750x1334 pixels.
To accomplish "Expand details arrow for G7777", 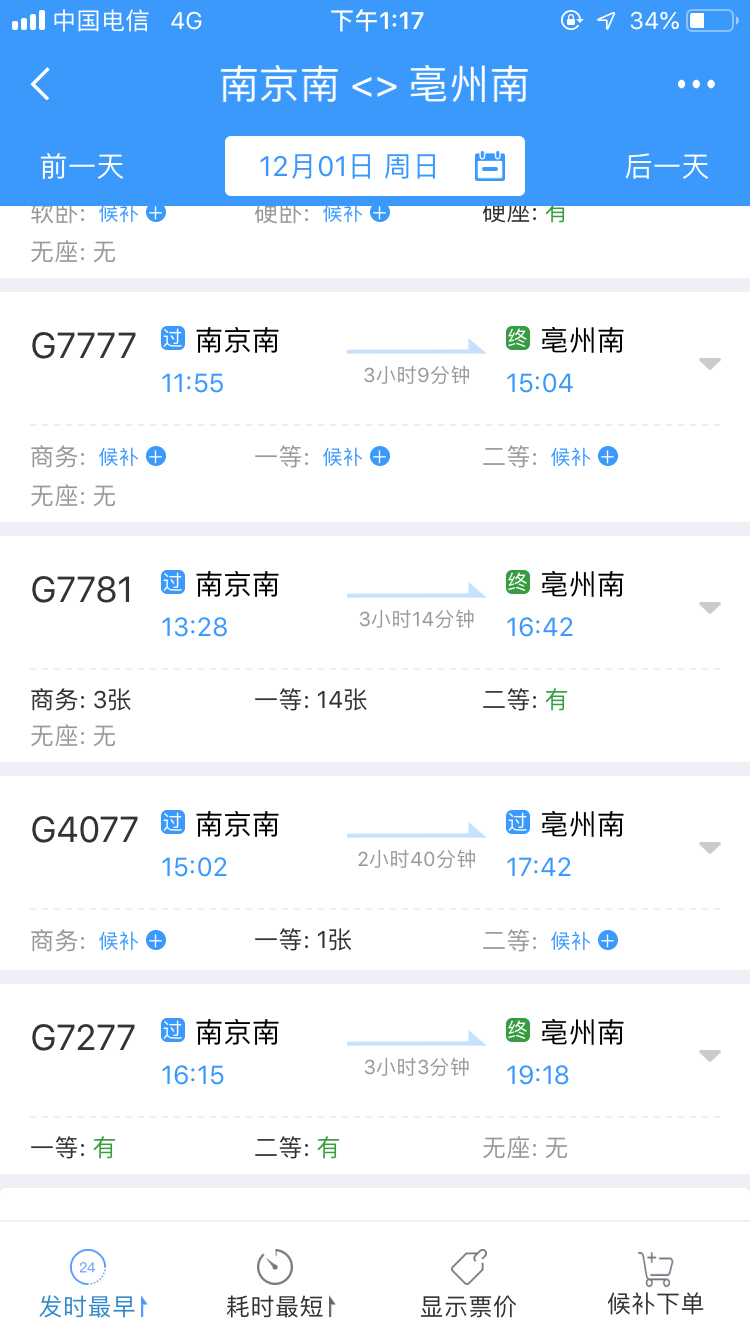I will (x=710, y=363).
